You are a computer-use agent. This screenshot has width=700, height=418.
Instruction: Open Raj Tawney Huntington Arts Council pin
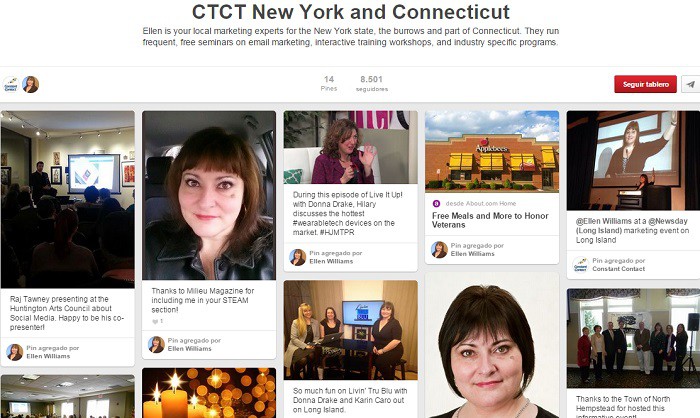click(67, 198)
